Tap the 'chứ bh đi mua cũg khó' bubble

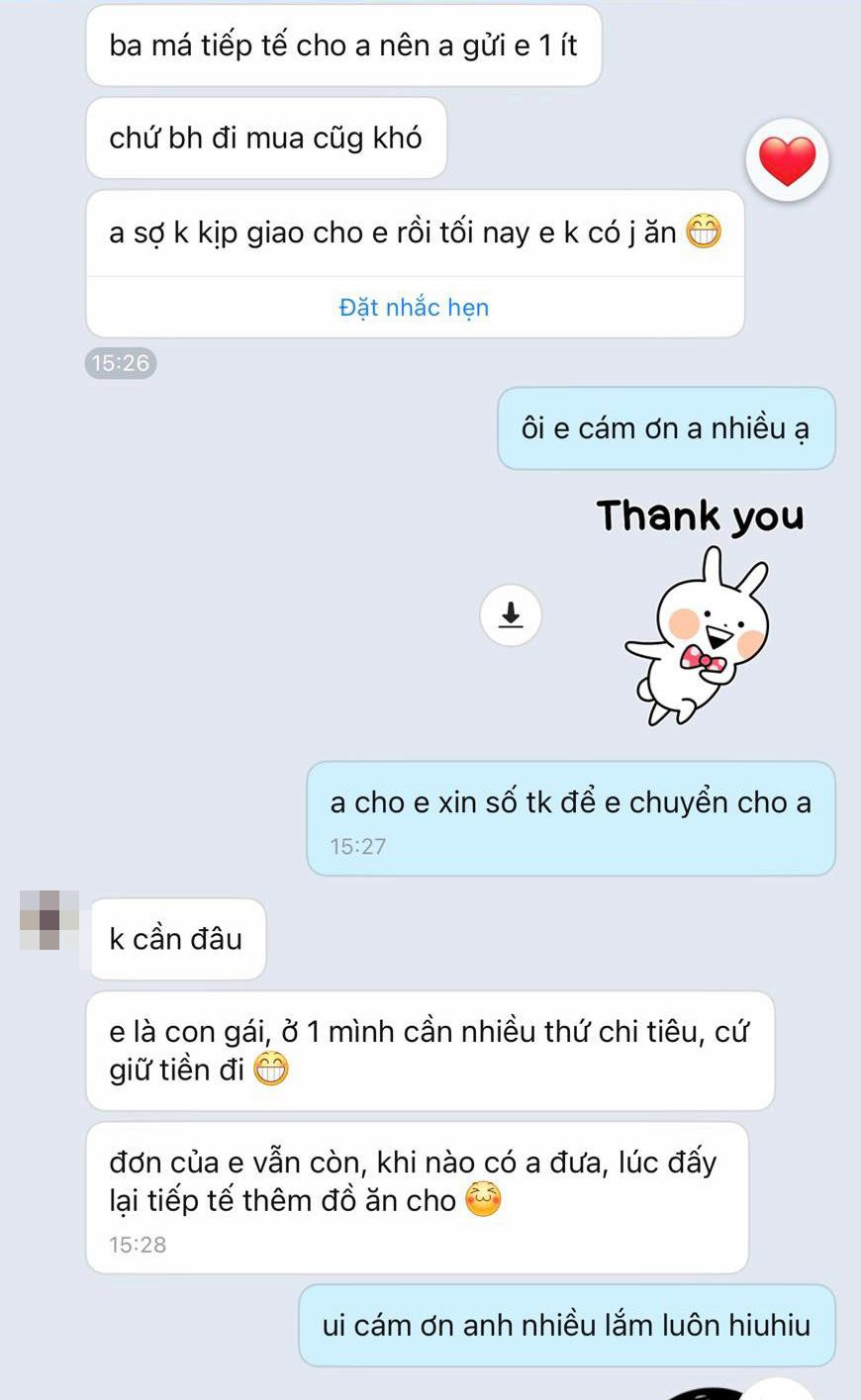coord(266,139)
